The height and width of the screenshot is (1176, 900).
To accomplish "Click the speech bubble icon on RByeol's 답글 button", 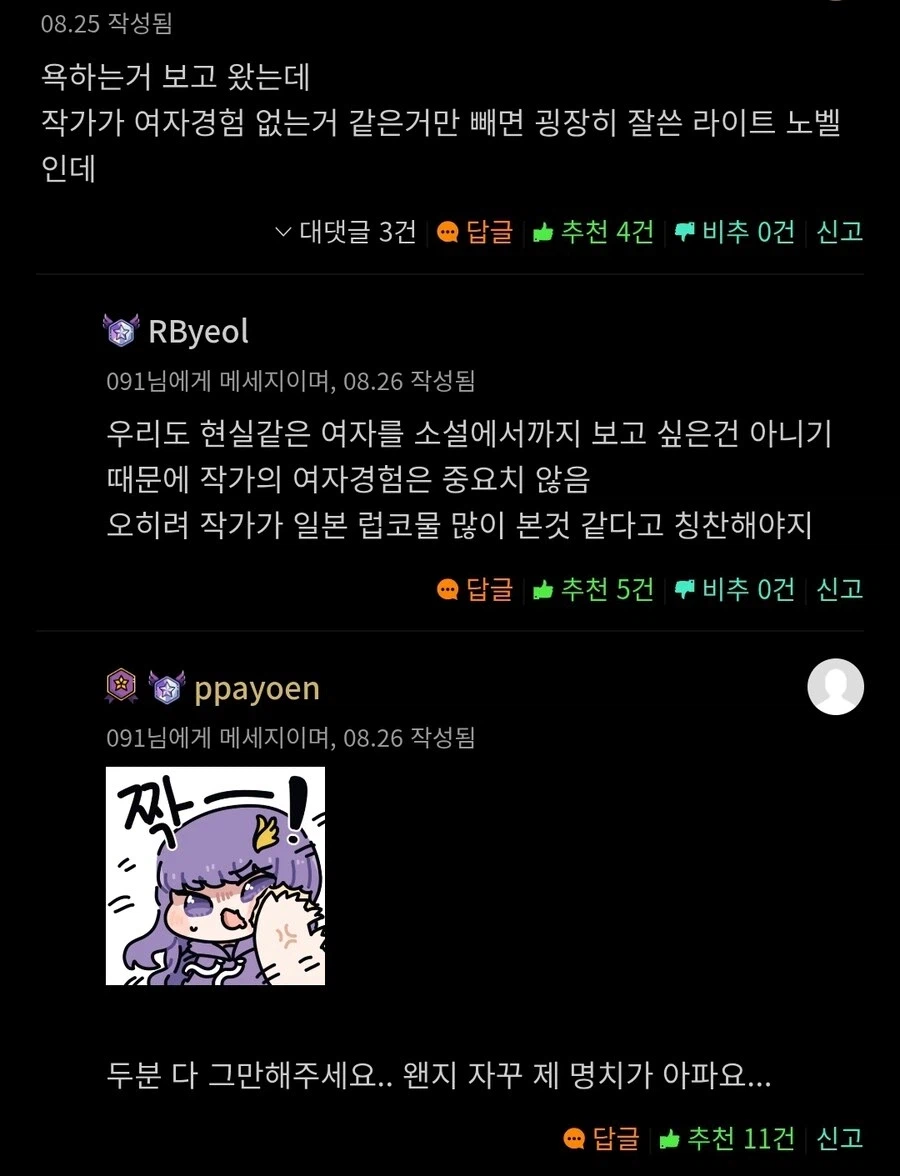I will click(x=448, y=590).
